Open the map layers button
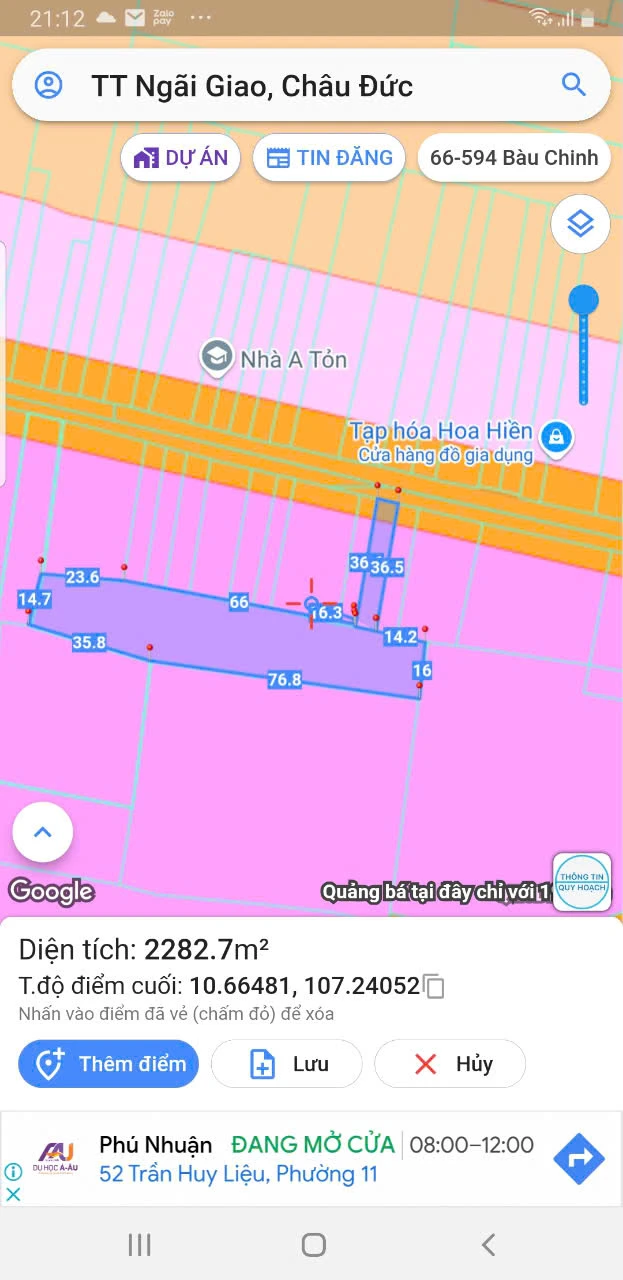Viewport: 623px width, 1280px height. pyautogui.click(x=581, y=224)
